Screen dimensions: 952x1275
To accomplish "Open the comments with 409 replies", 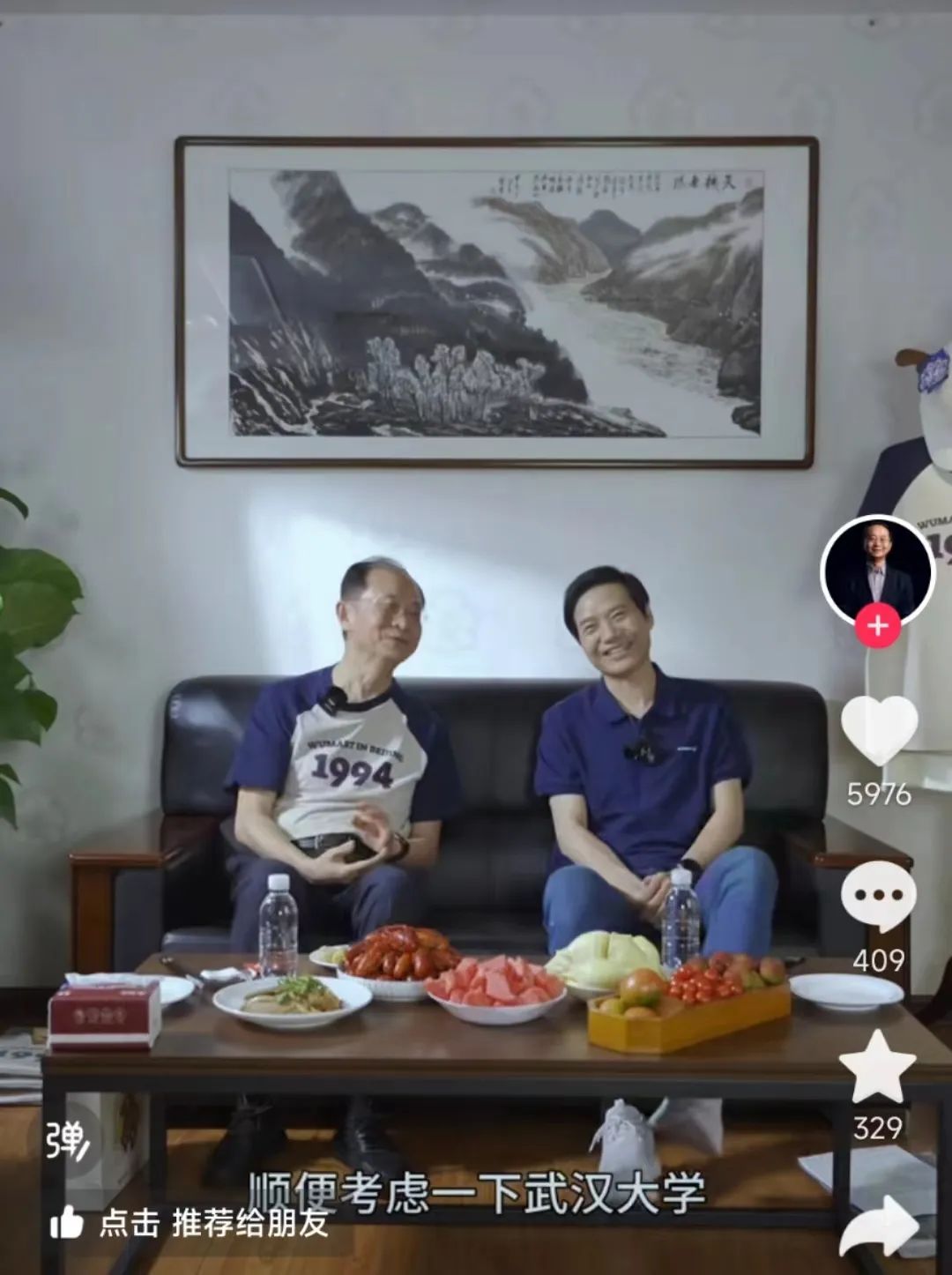I will click(x=878, y=896).
